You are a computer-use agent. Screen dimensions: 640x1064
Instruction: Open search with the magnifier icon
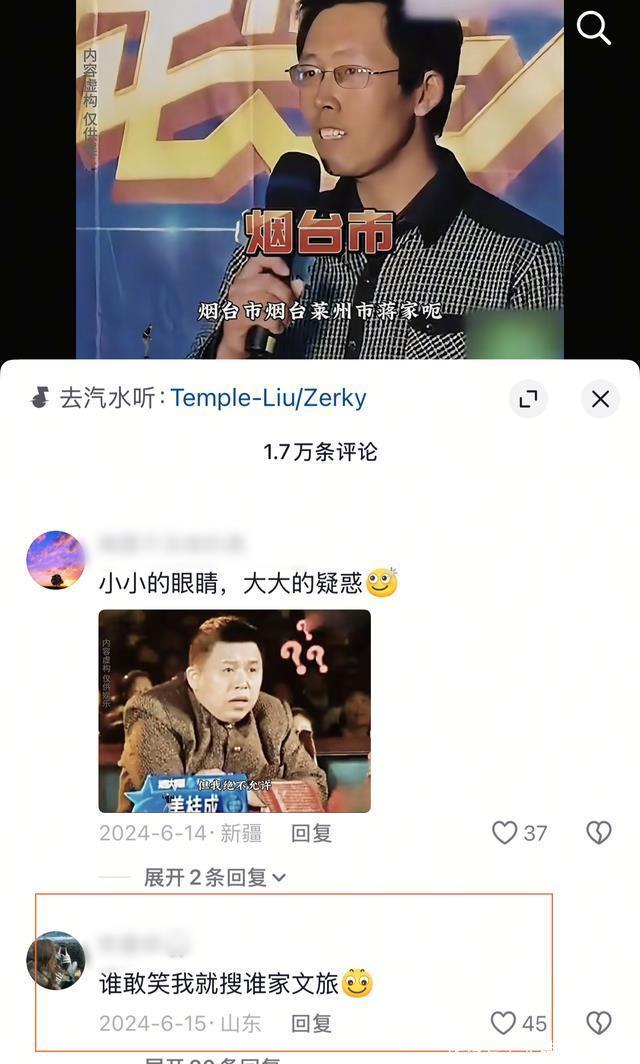click(593, 29)
